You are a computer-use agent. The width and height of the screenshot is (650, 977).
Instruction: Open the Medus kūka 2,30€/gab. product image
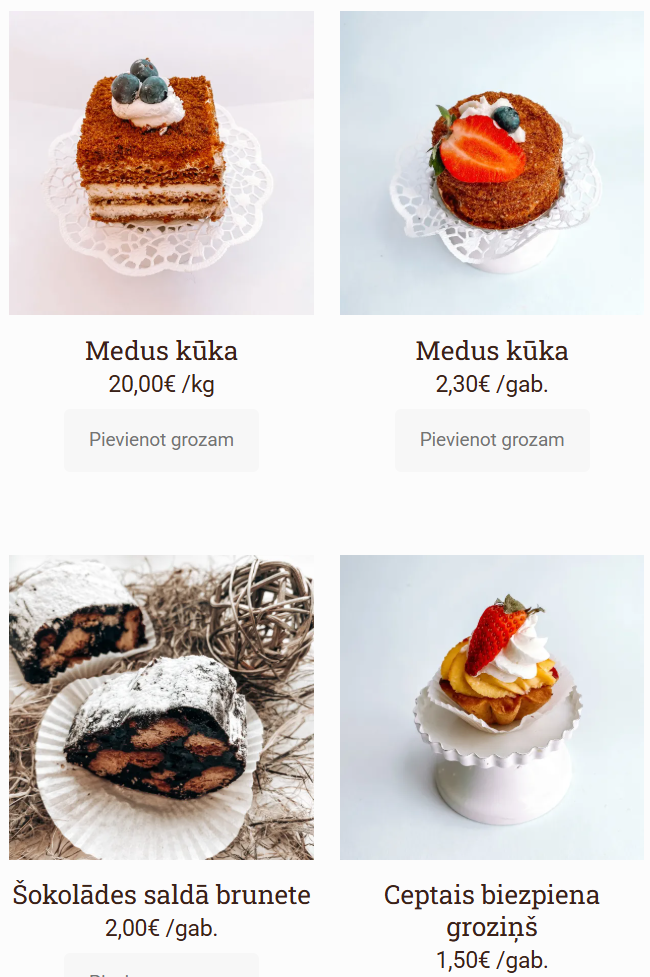[491, 163]
